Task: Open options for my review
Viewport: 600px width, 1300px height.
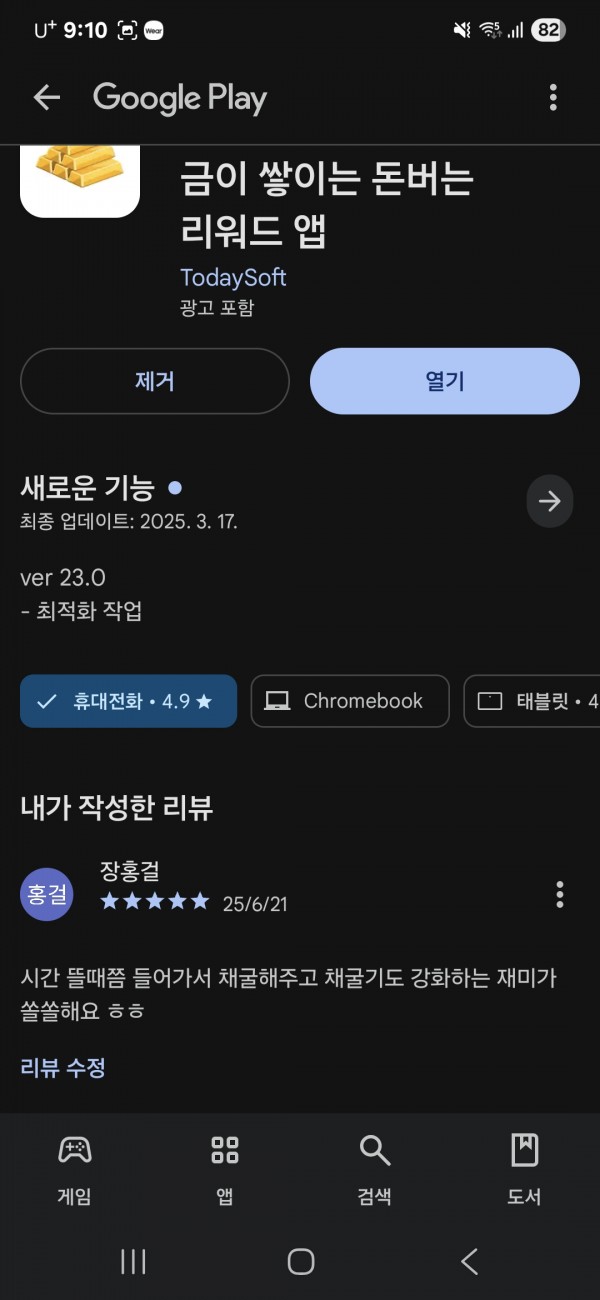Action: point(560,894)
